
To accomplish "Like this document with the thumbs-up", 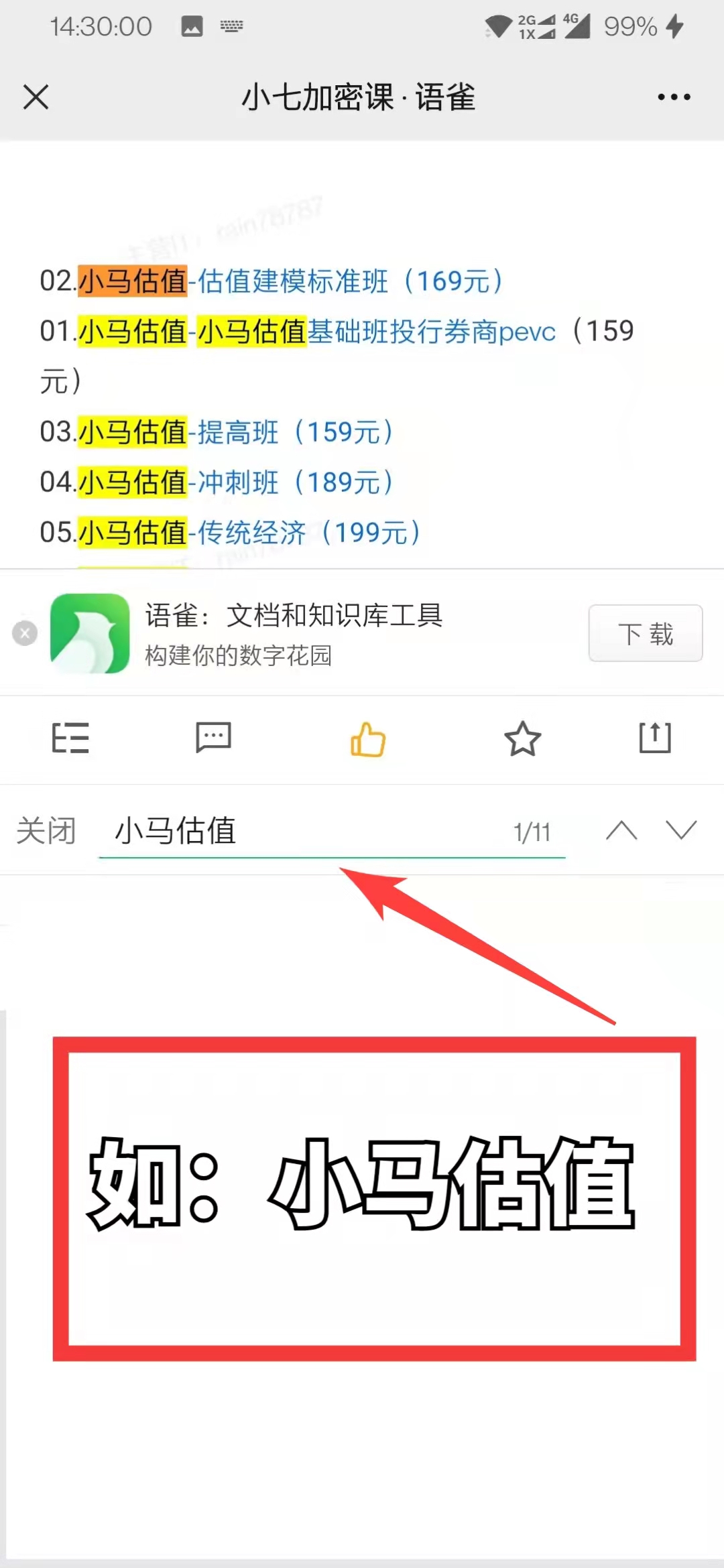I will tap(367, 739).
